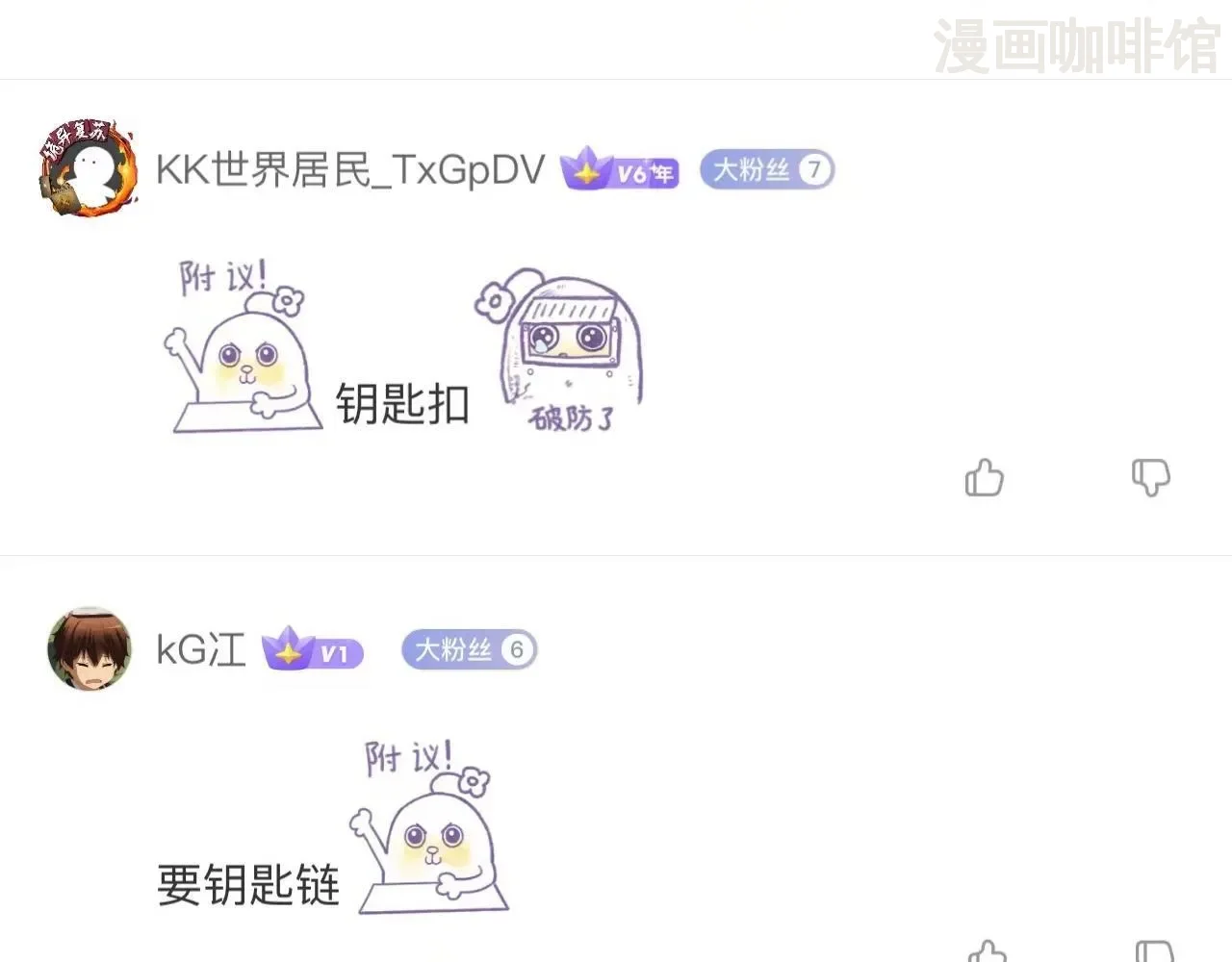Open the 大粉丝 6 fan badge

[469, 650]
